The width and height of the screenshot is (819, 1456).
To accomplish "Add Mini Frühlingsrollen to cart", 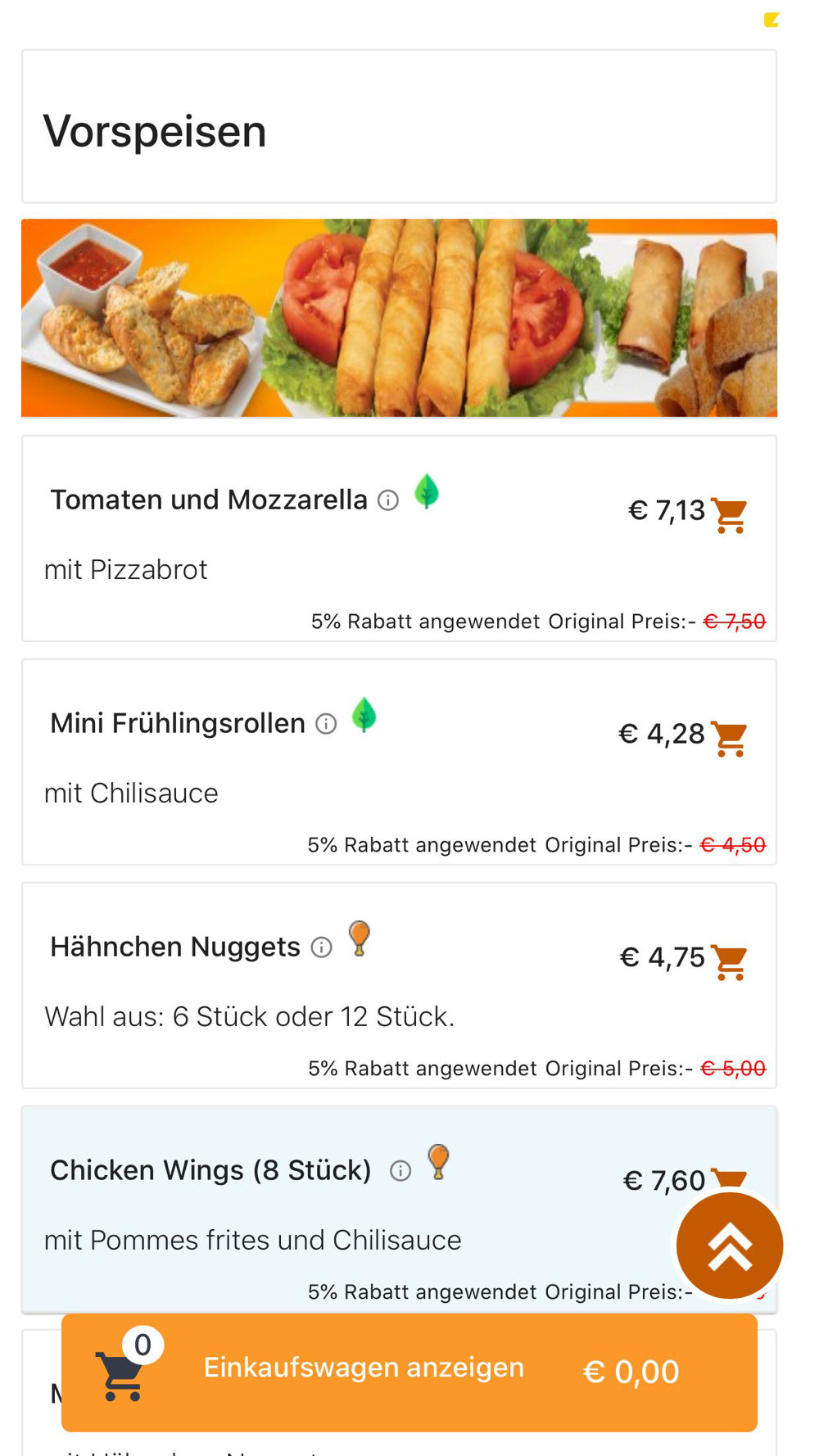I will tap(728, 739).
